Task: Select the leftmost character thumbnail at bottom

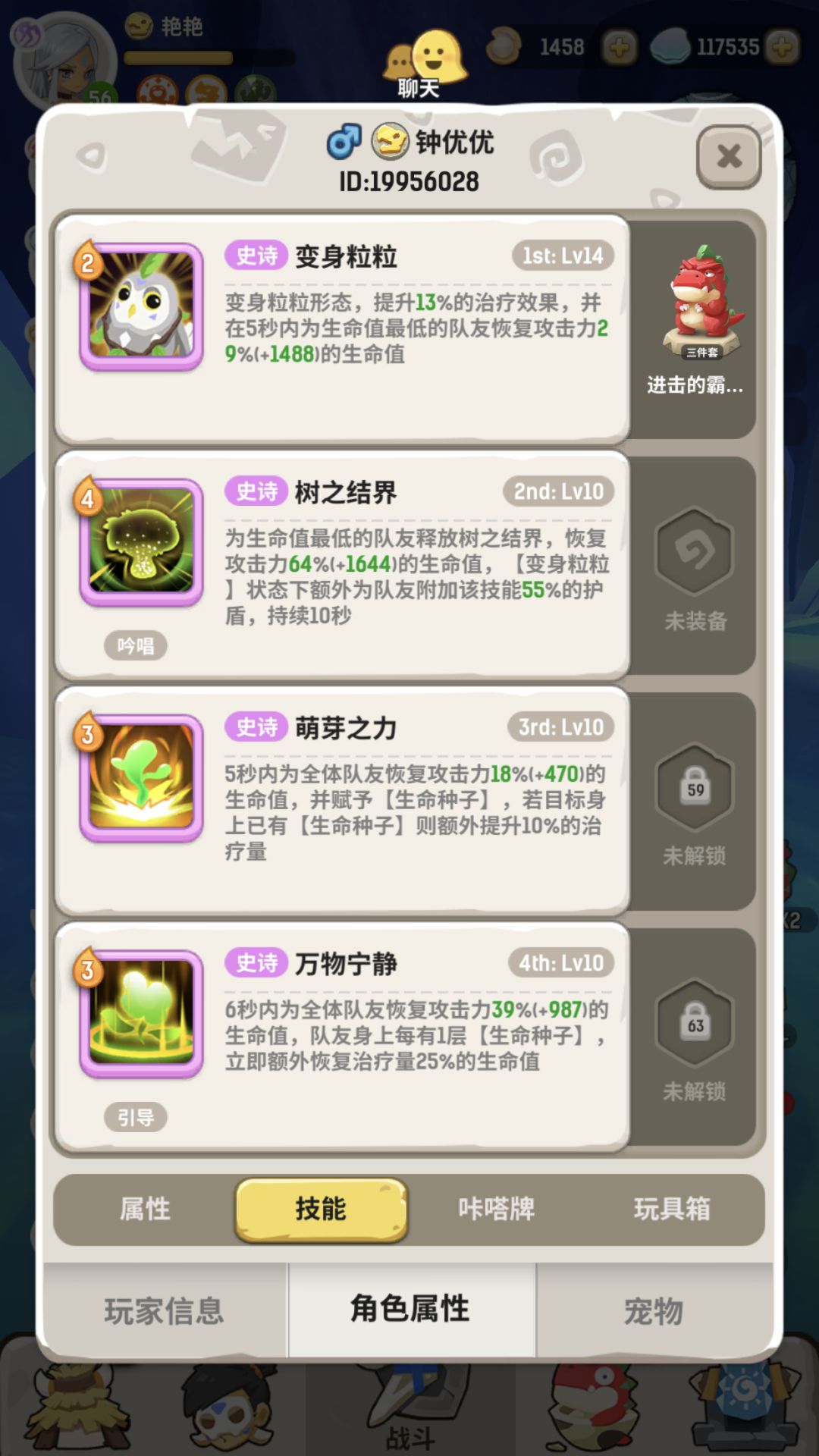Action: pyautogui.click(x=76, y=1418)
